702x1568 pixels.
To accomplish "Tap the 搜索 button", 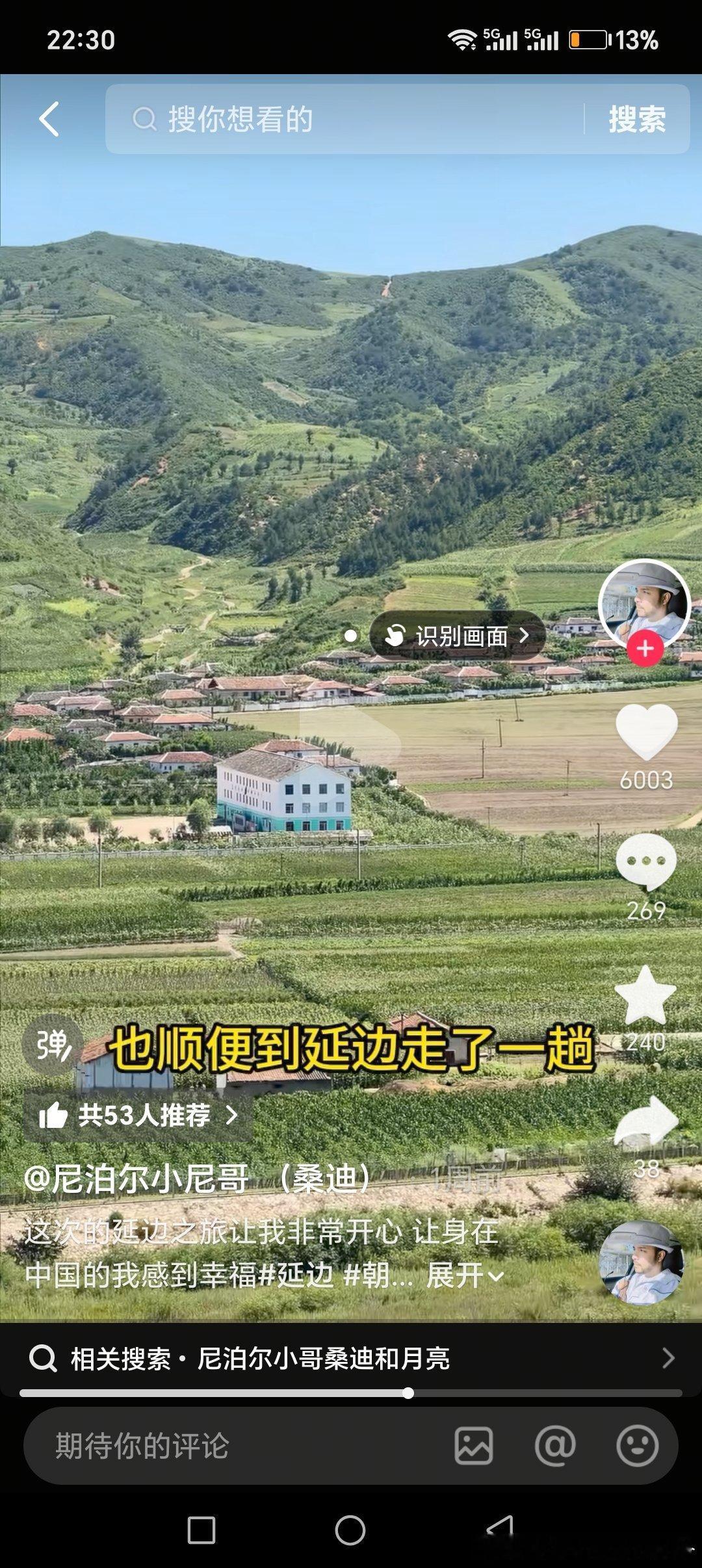I will [637, 119].
